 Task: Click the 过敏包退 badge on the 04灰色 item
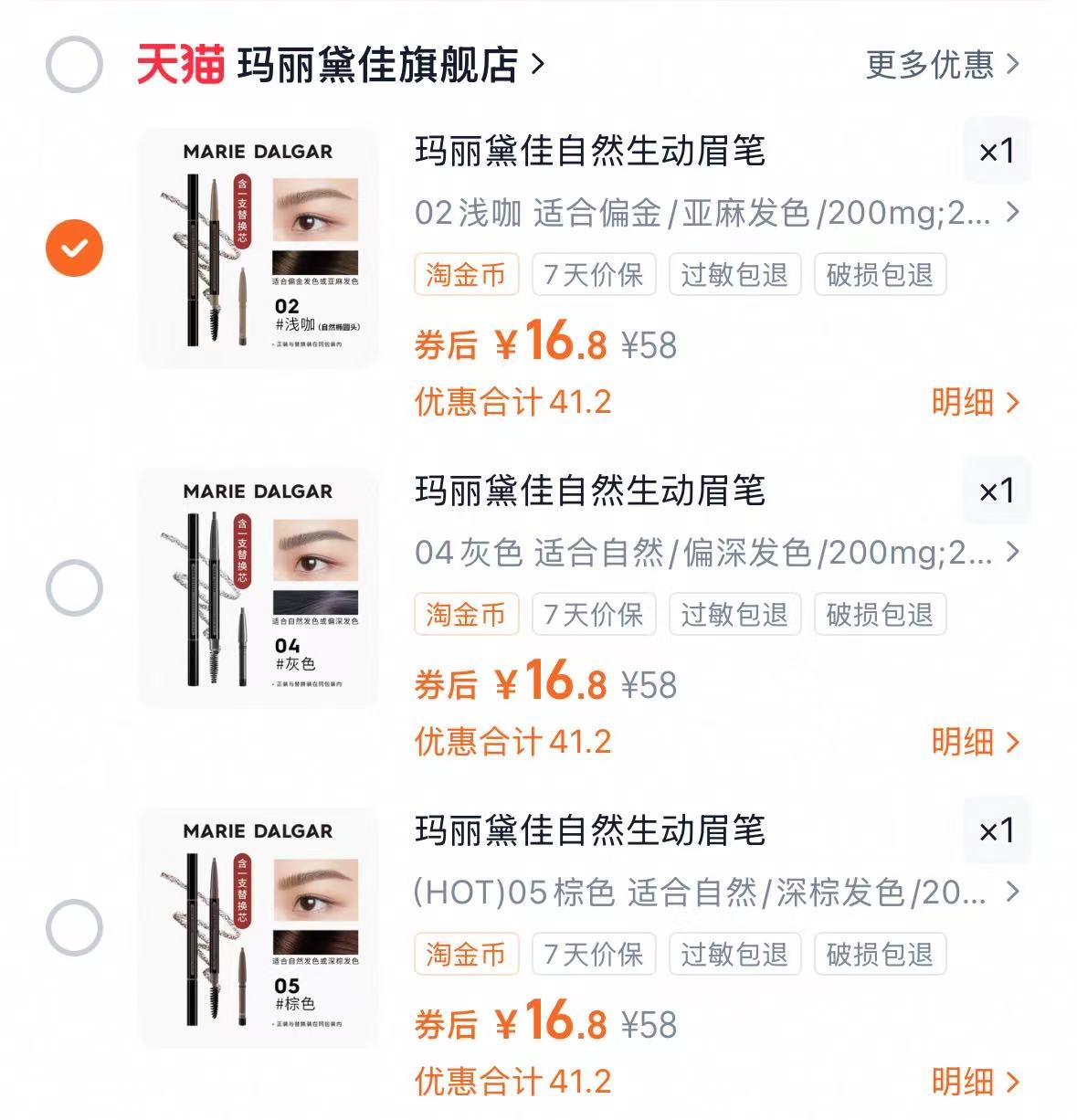pos(734,614)
